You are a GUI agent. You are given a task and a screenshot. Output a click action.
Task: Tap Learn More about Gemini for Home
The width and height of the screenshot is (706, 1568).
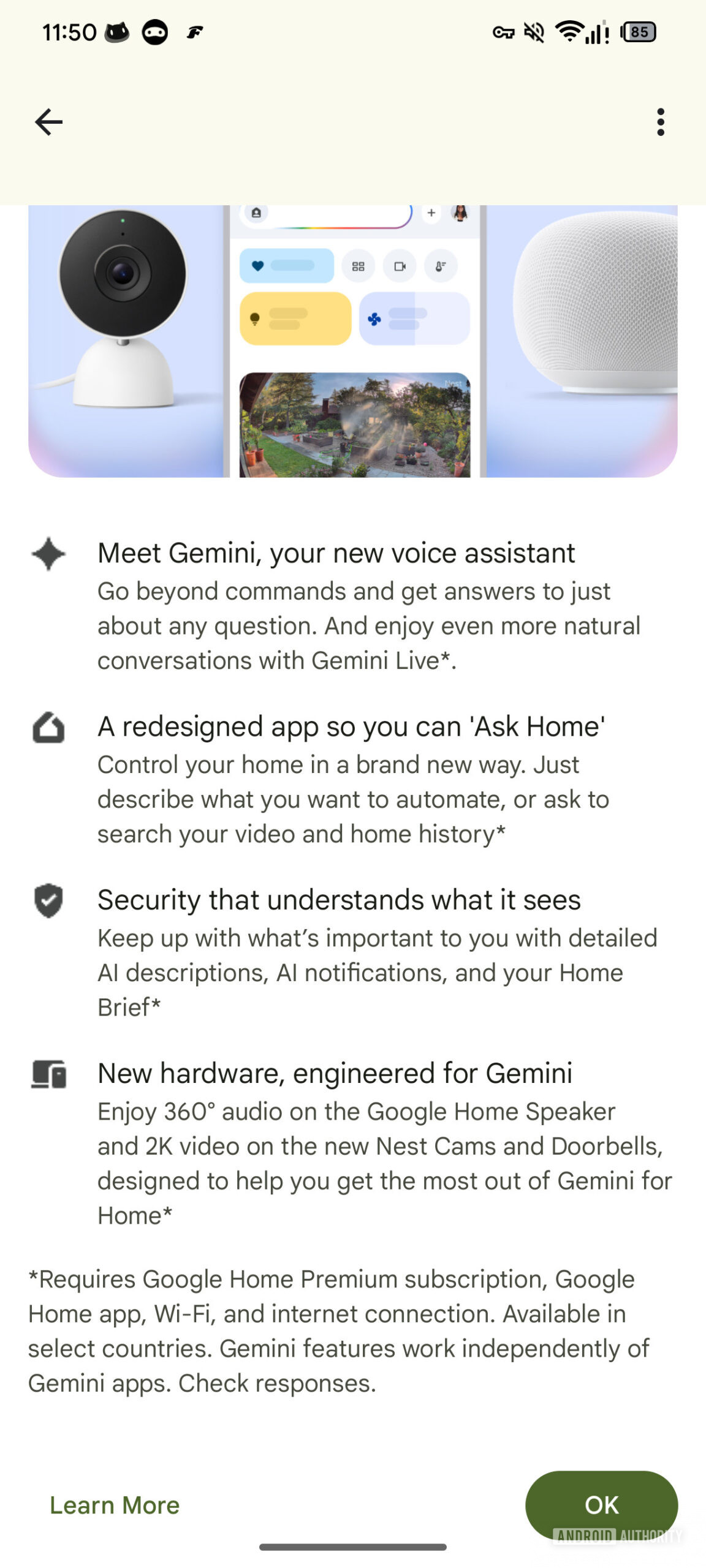coord(115,1505)
